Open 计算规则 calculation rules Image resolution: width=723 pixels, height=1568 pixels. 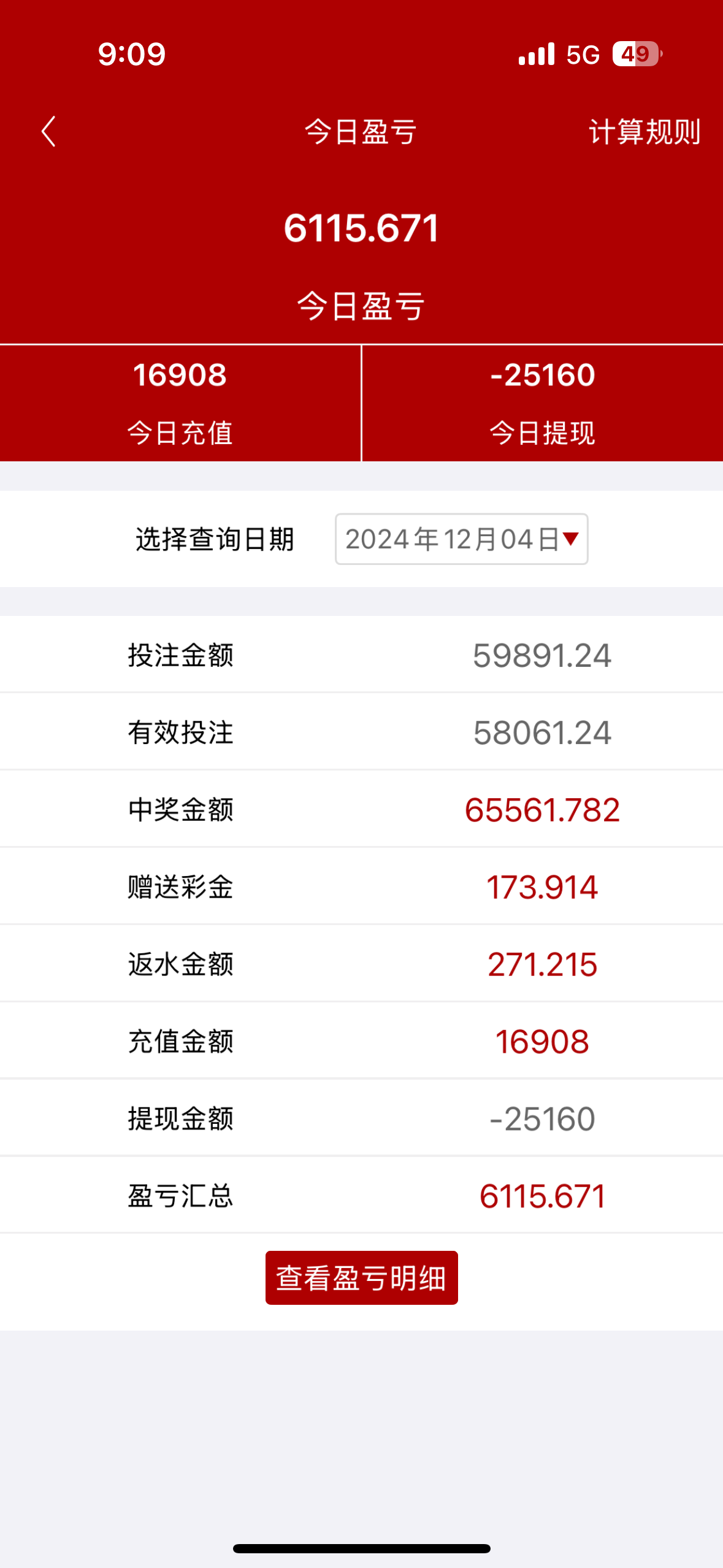click(x=644, y=132)
